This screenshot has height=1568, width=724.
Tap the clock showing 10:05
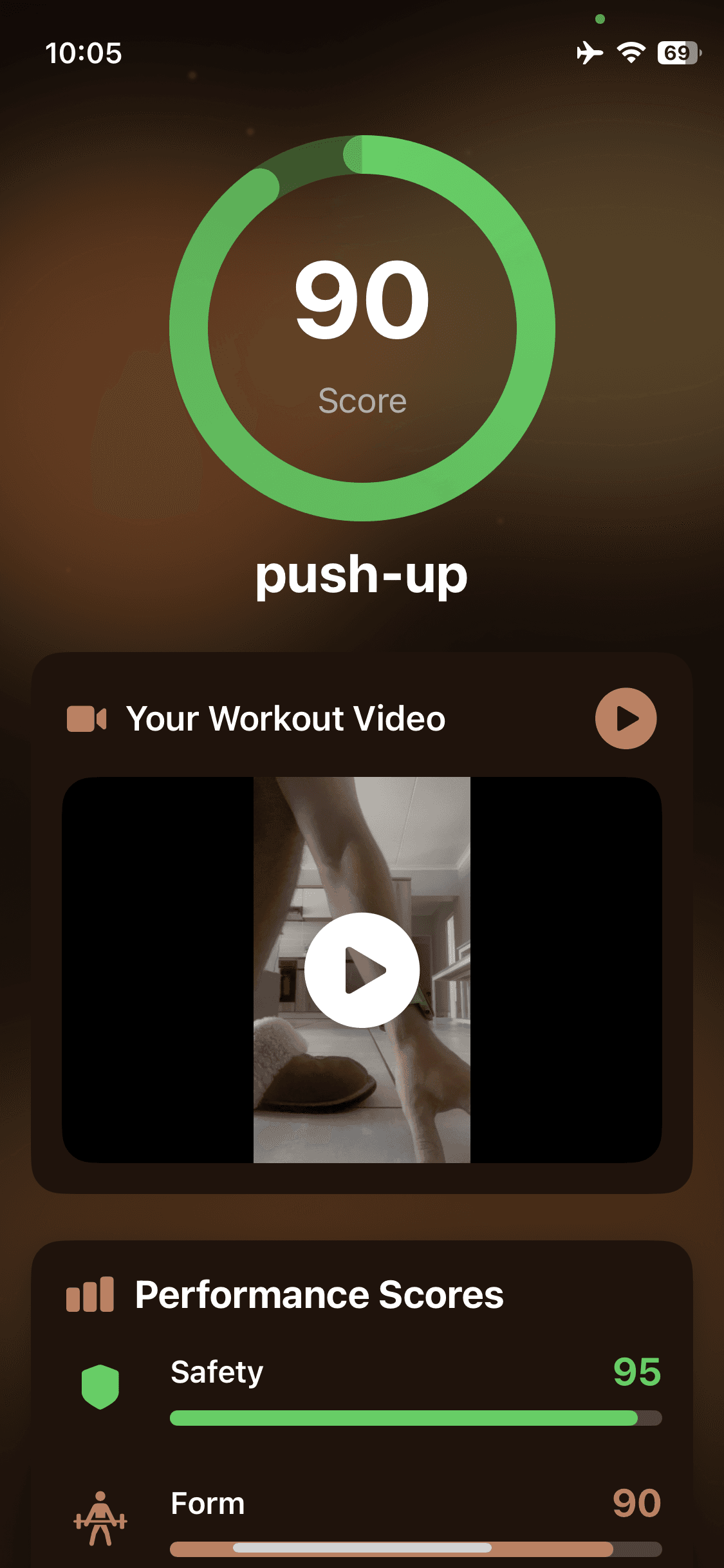(x=84, y=54)
